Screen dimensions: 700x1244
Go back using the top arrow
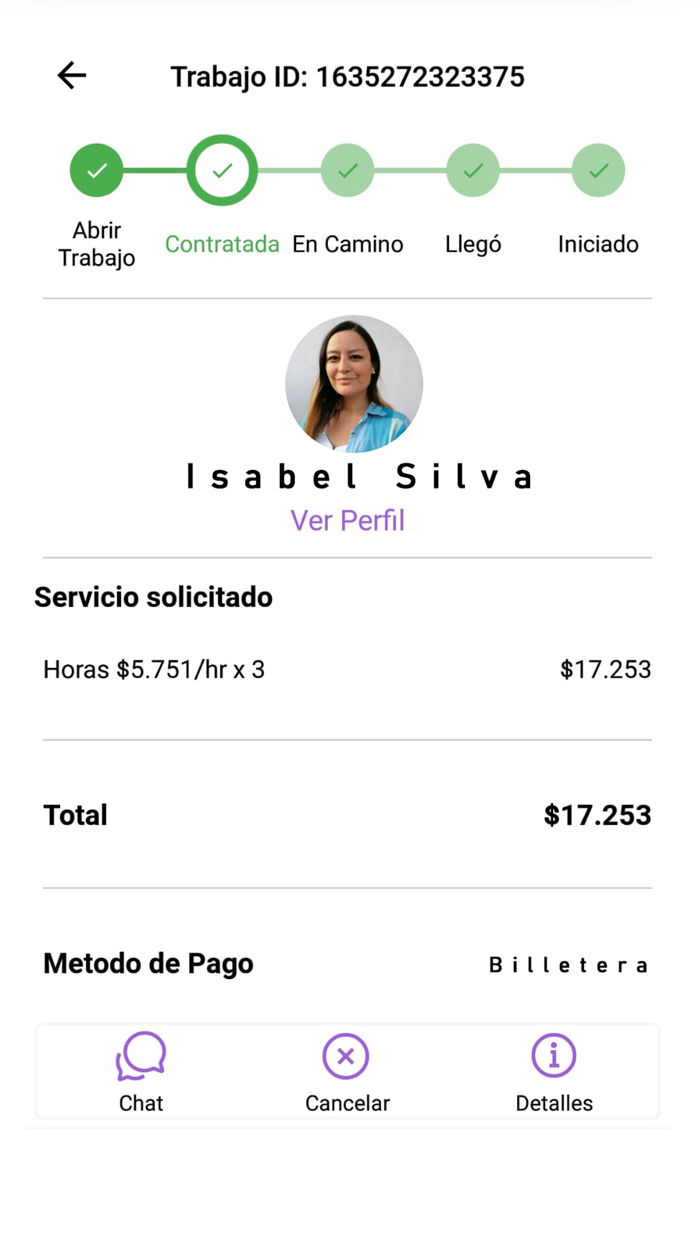(72, 76)
